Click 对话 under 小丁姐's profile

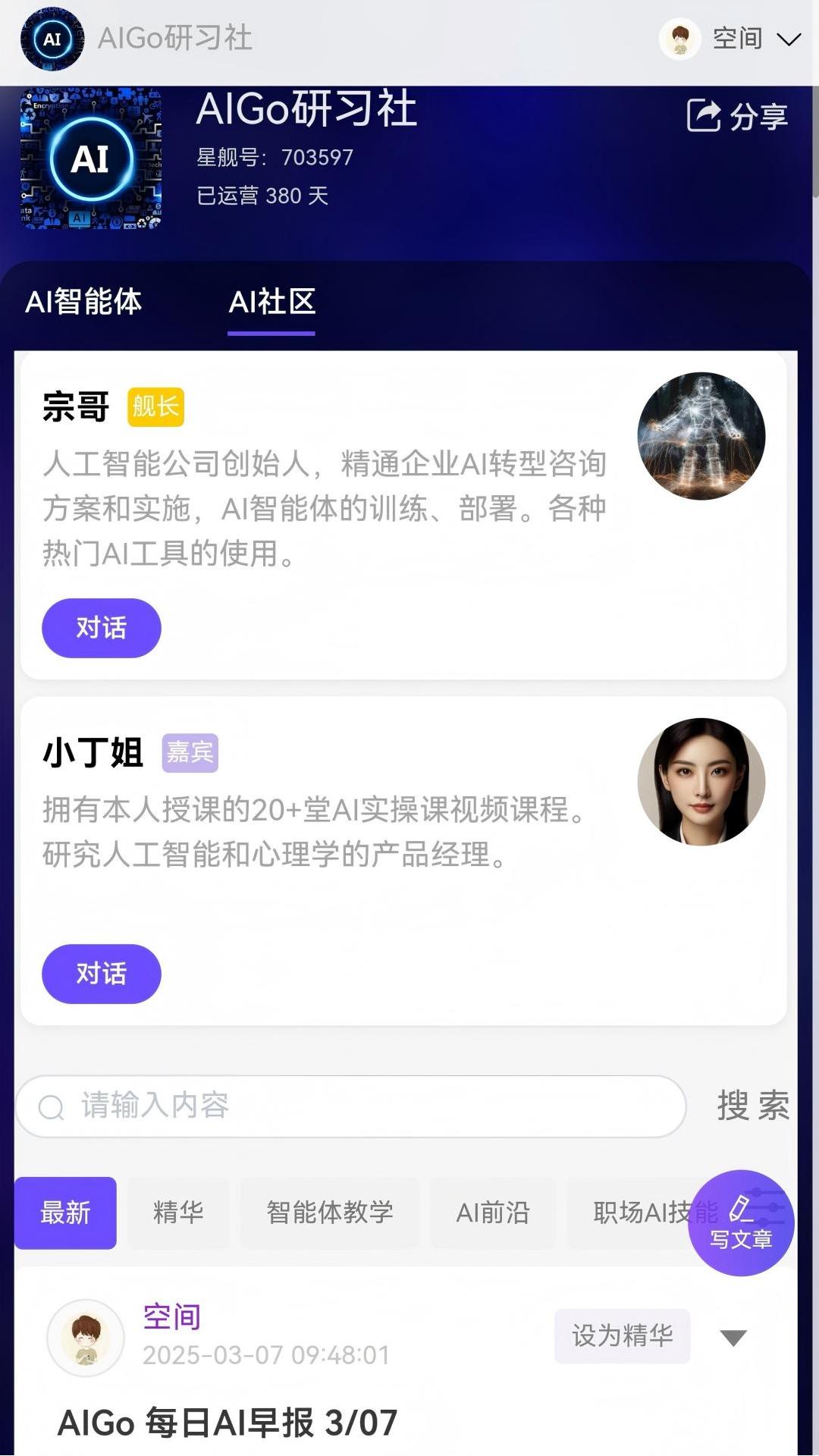(x=101, y=974)
